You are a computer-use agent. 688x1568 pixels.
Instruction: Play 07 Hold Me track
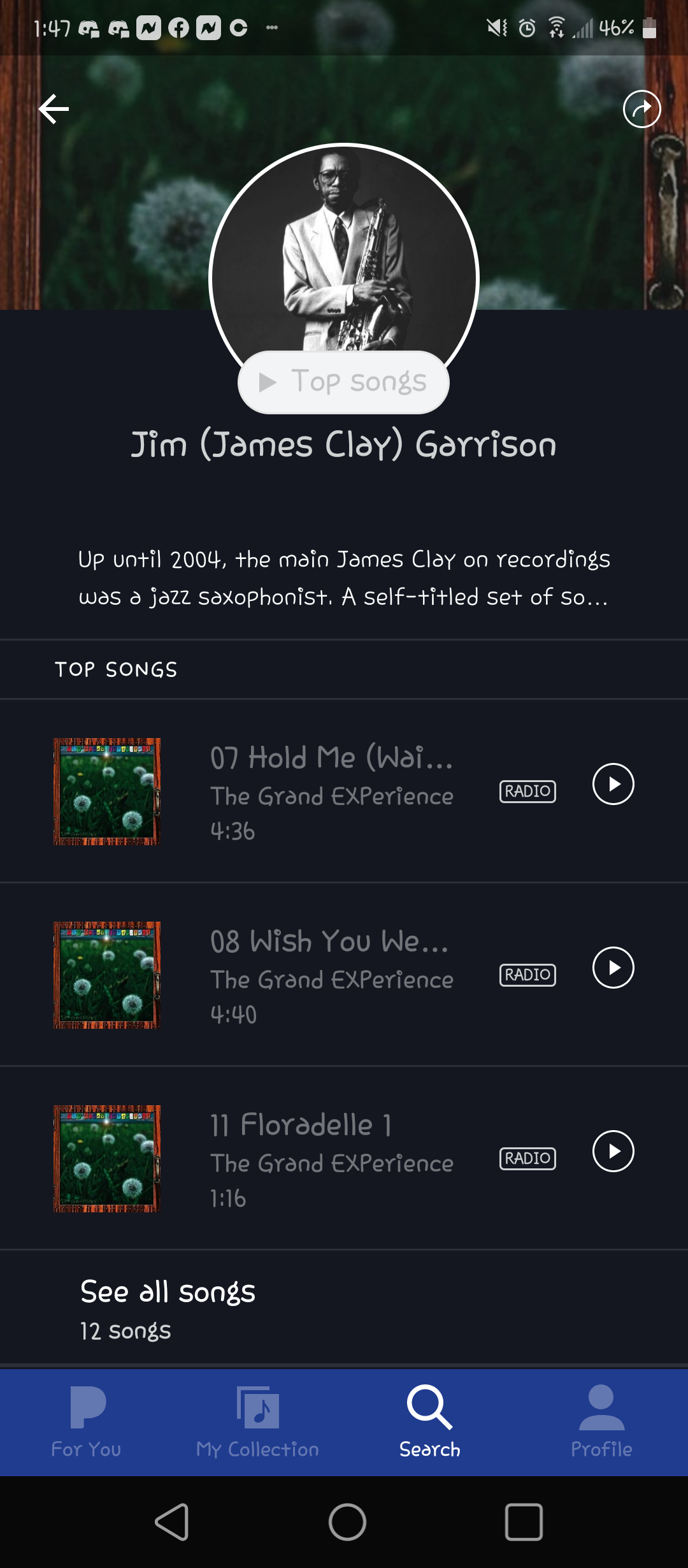click(x=613, y=784)
